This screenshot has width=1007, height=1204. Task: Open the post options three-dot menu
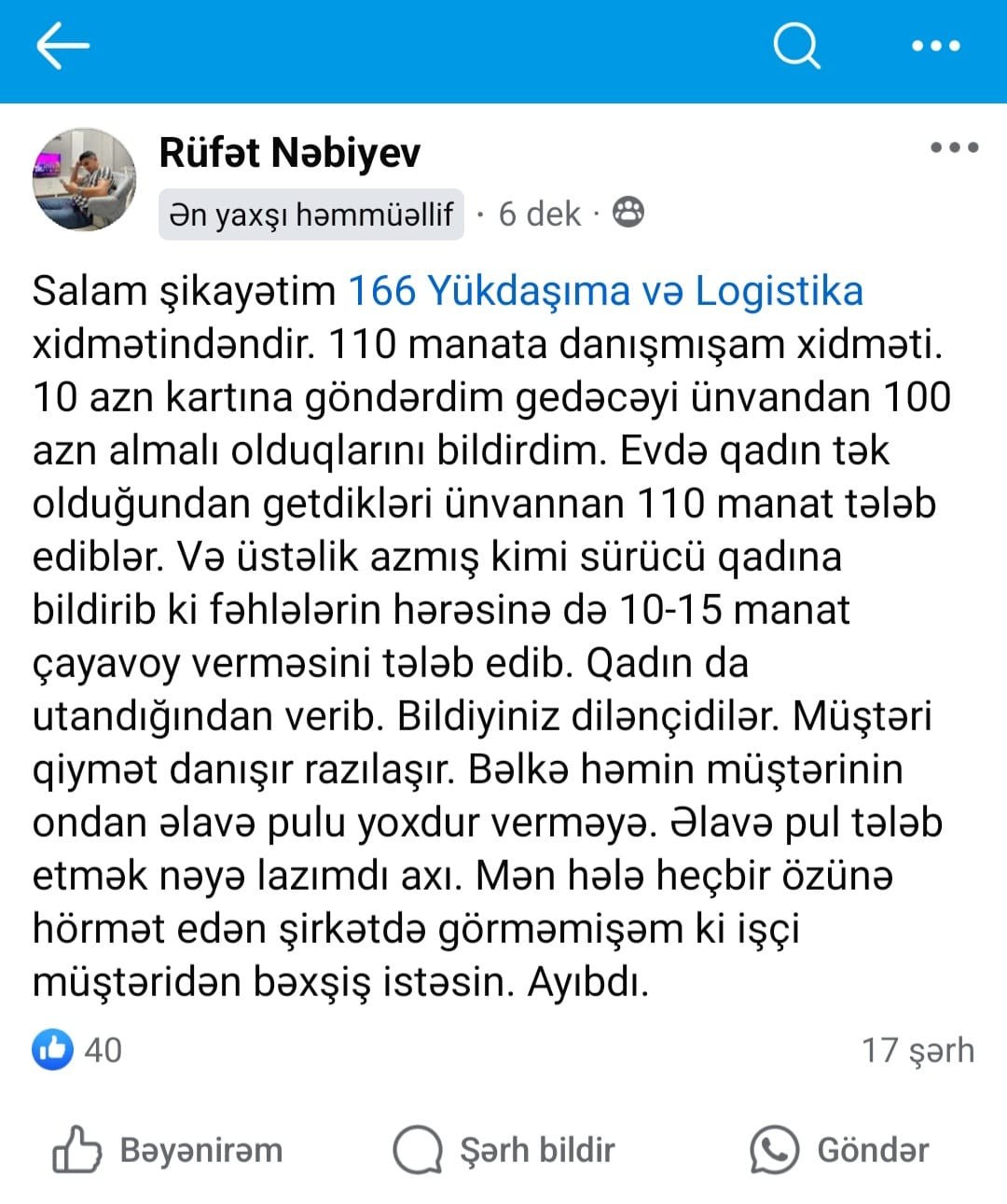click(x=955, y=147)
